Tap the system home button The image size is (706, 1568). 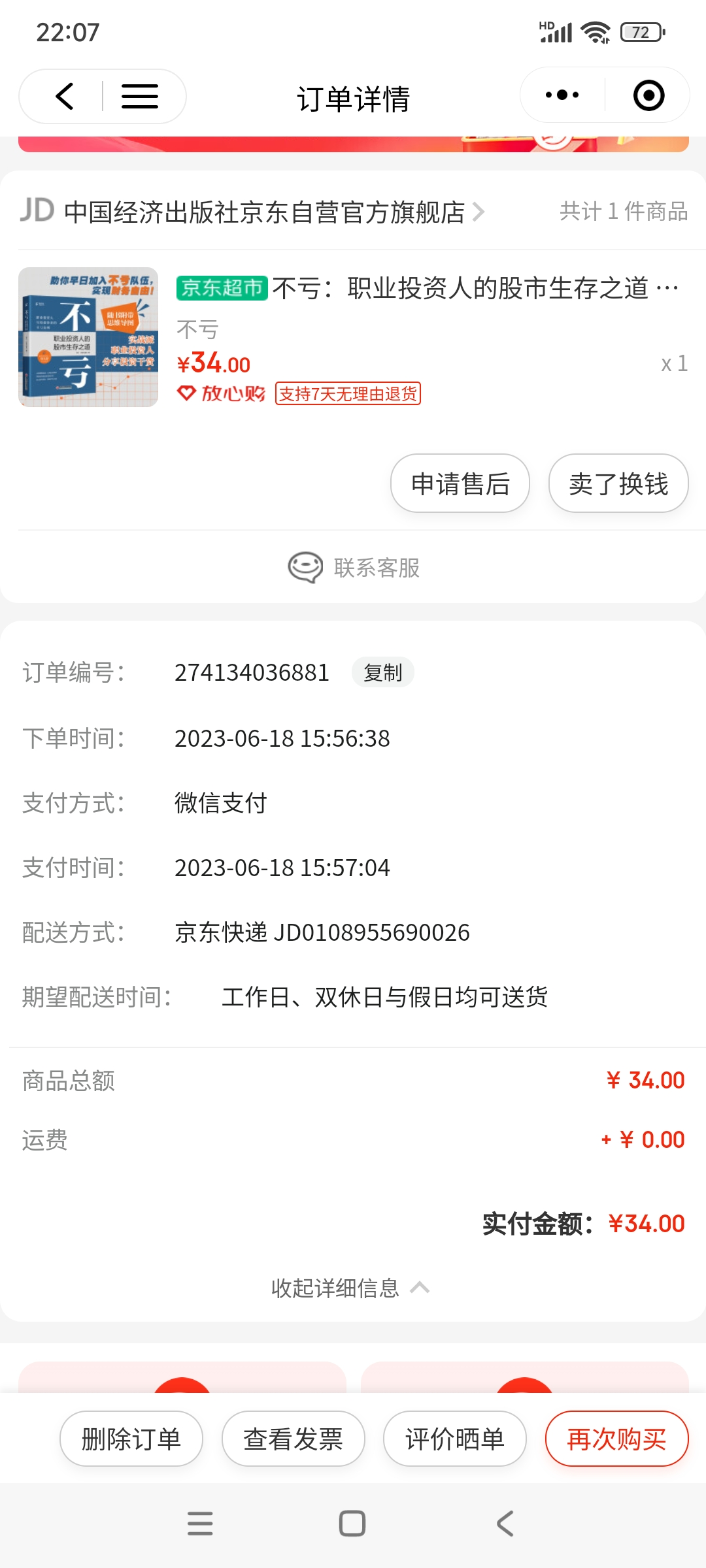352,1524
